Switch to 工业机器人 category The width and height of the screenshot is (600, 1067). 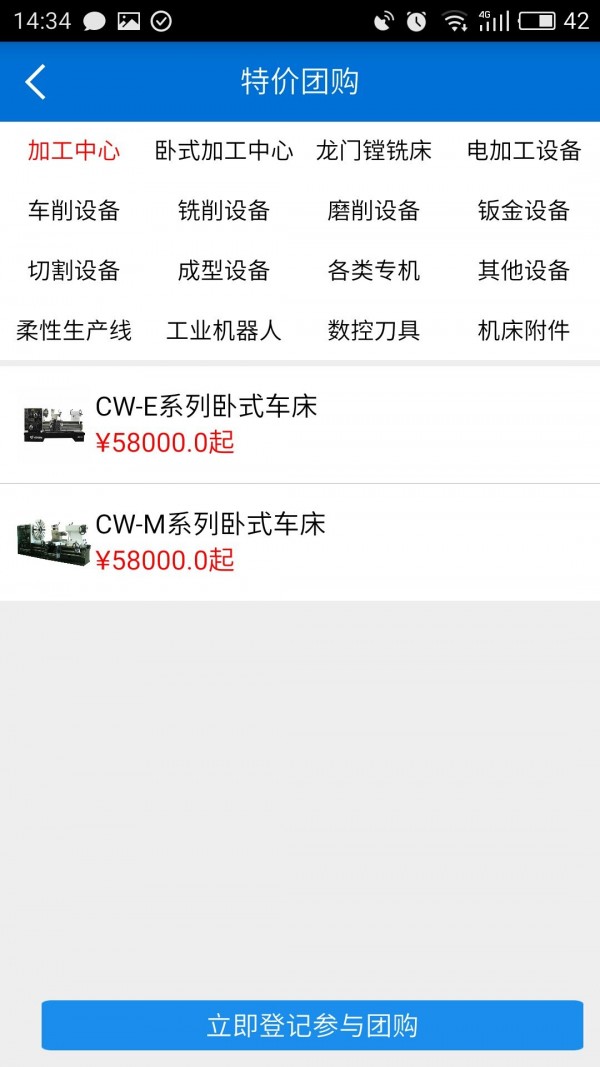point(224,331)
